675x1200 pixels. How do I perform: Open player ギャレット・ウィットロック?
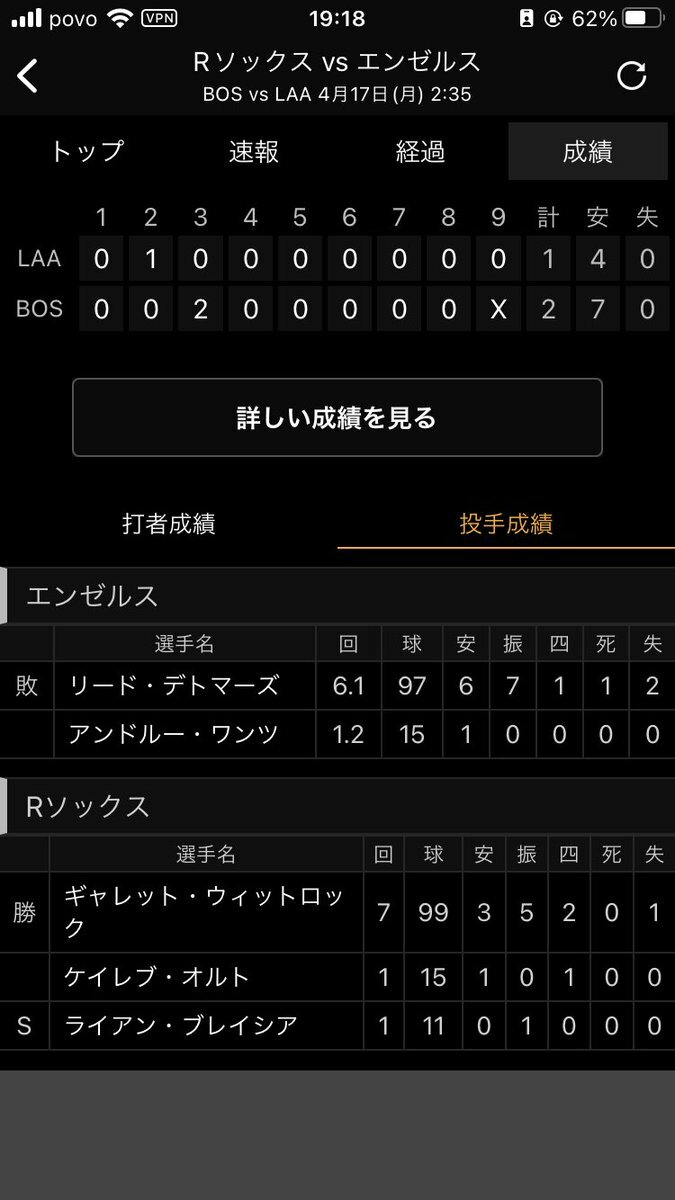pyautogui.click(x=204, y=912)
